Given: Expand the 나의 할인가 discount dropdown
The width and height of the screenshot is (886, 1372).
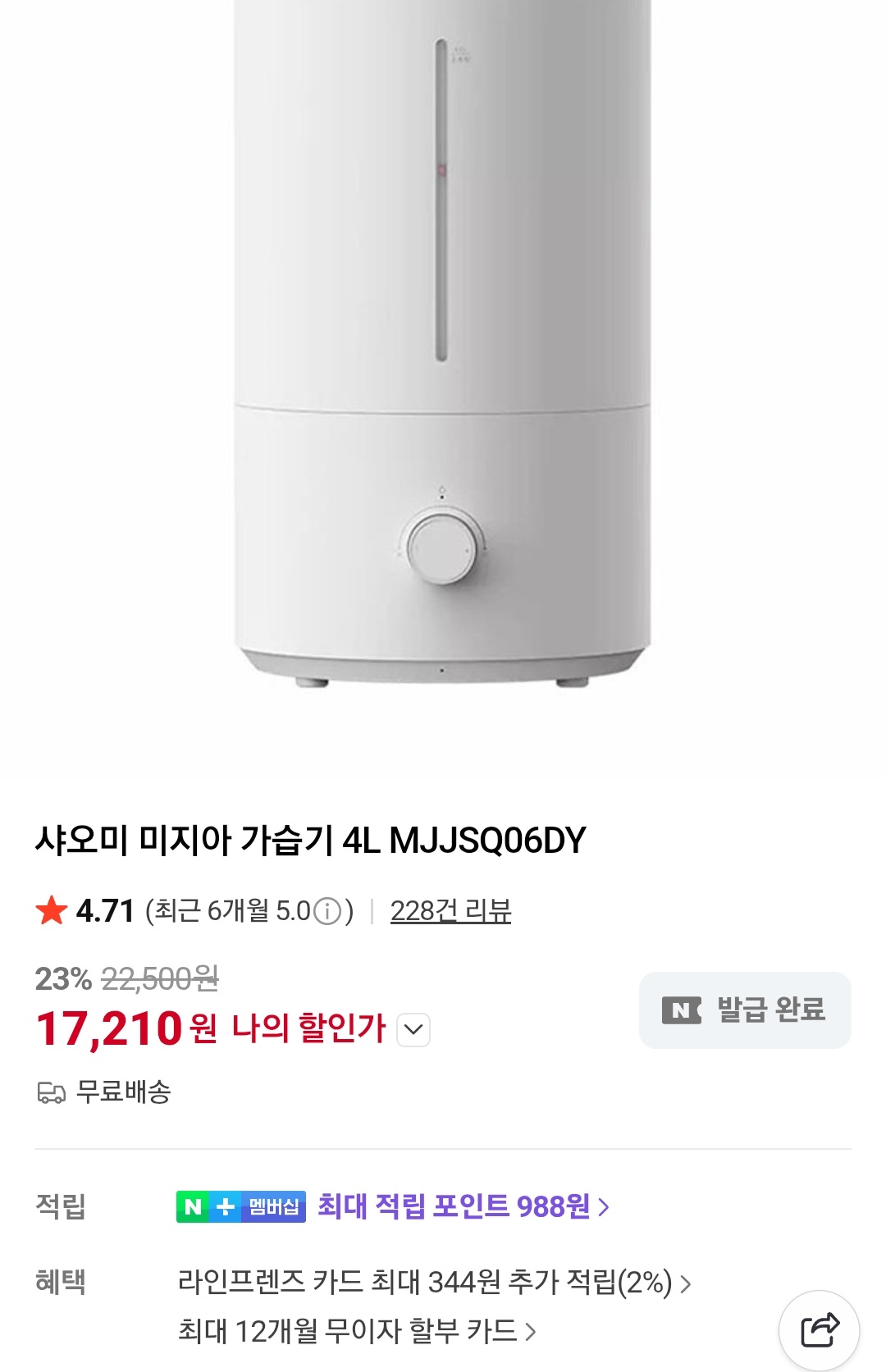Looking at the screenshot, I should click(413, 1029).
